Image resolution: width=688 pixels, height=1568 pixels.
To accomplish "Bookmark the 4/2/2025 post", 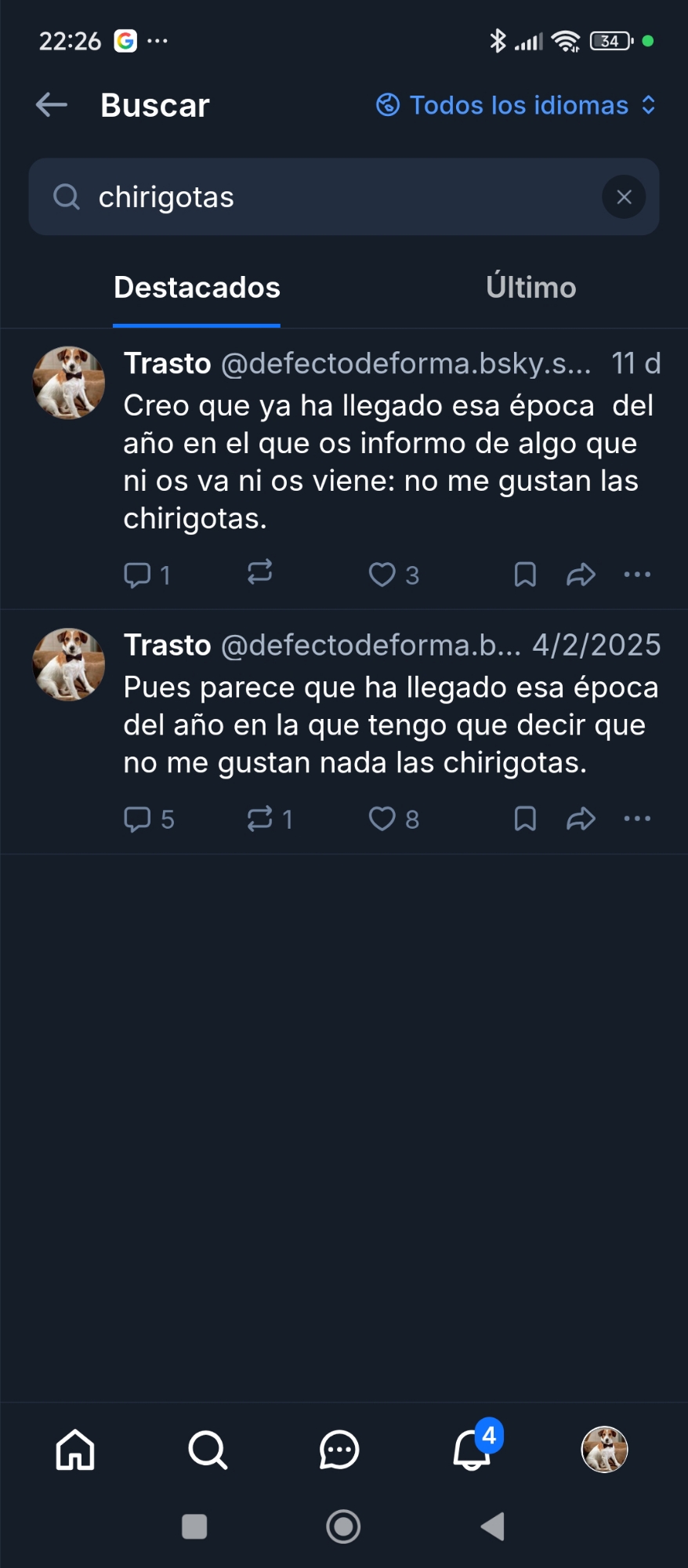I will [525, 818].
